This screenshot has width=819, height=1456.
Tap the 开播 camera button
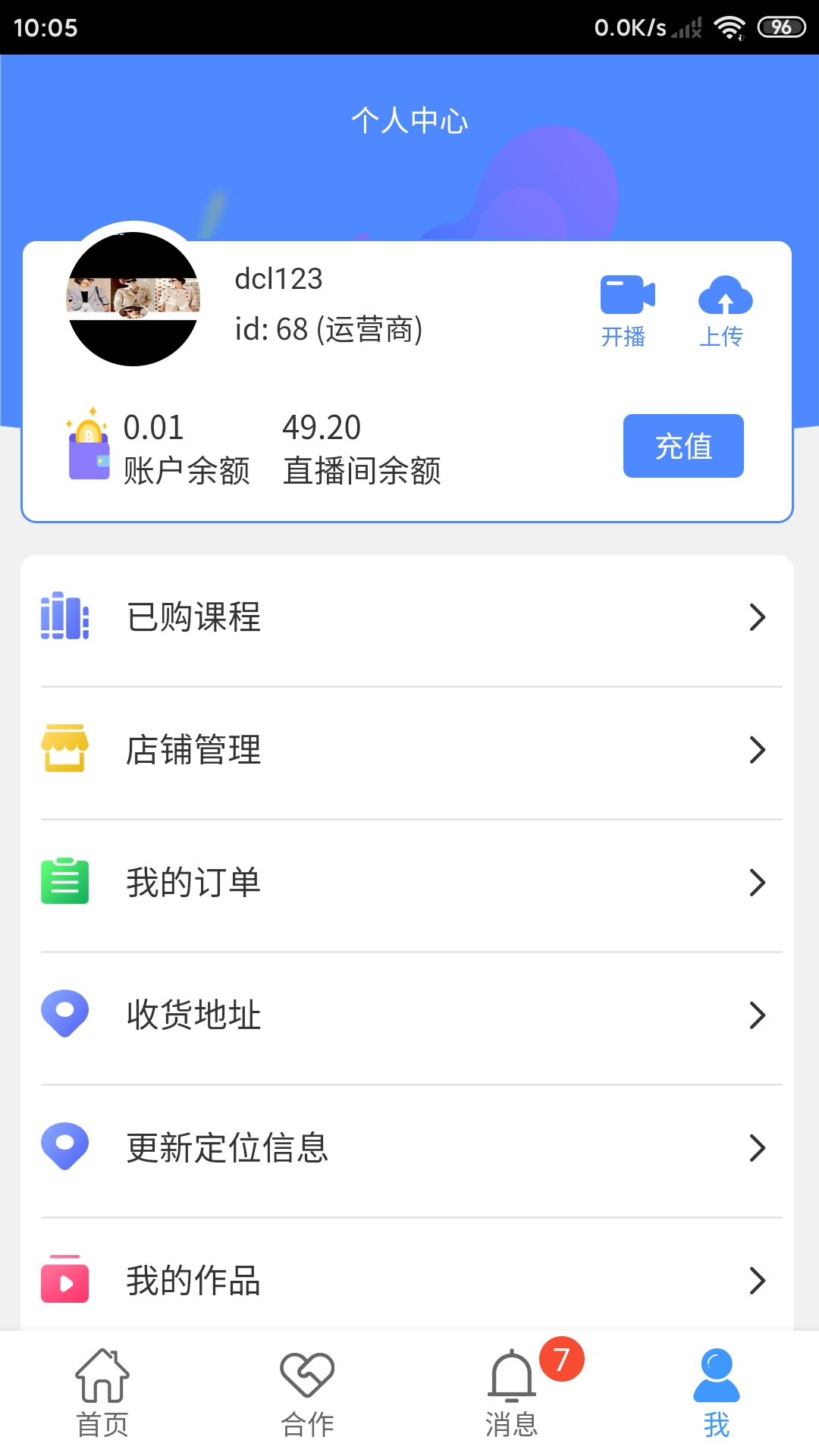click(x=626, y=309)
